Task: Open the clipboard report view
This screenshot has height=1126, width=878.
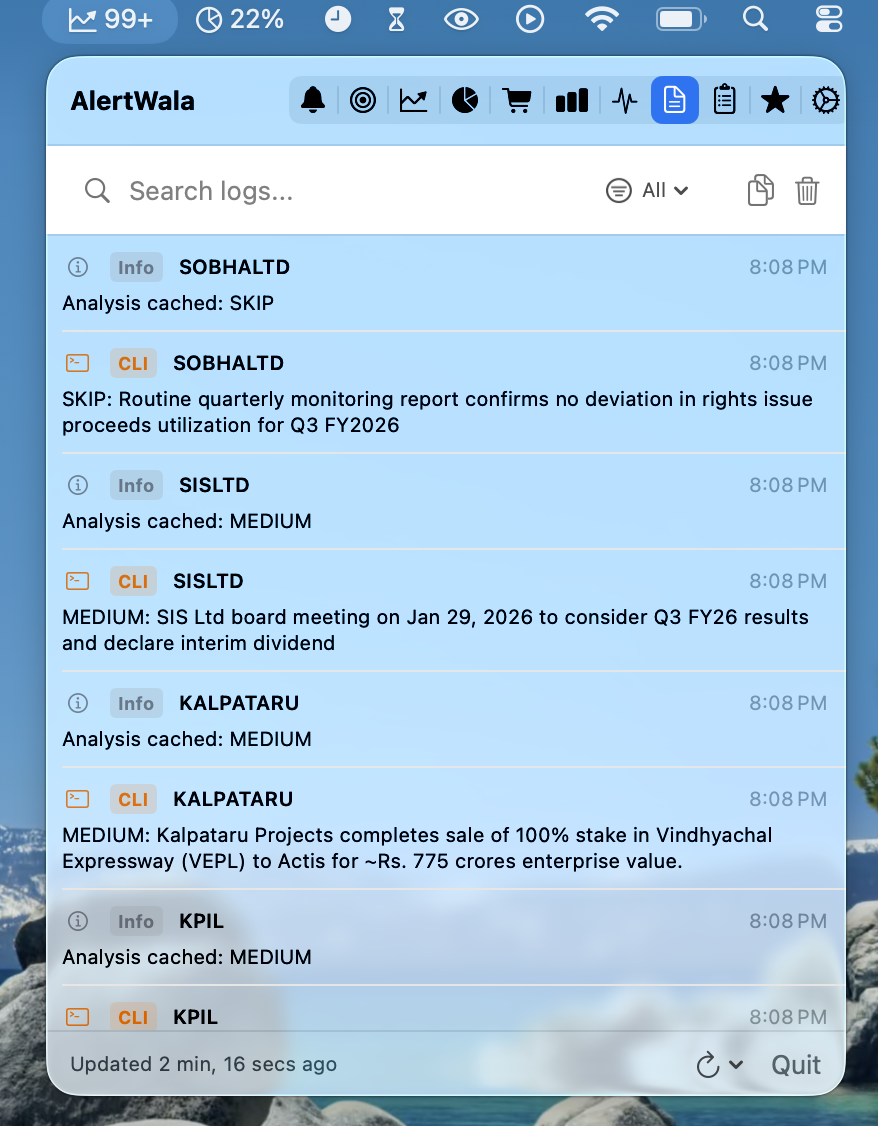Action: [x=723, y=100]
